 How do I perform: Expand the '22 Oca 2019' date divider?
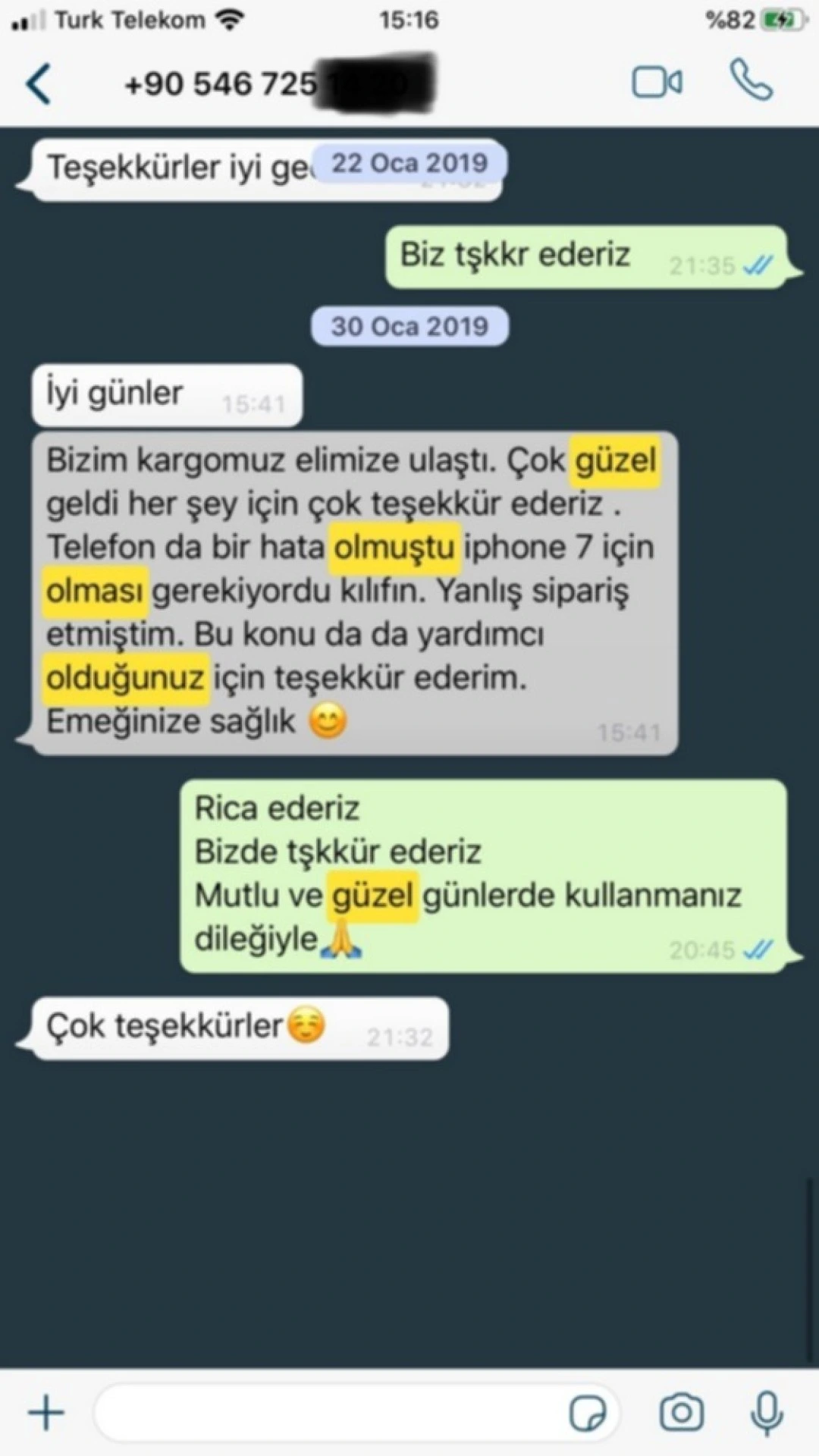[410, 162]
